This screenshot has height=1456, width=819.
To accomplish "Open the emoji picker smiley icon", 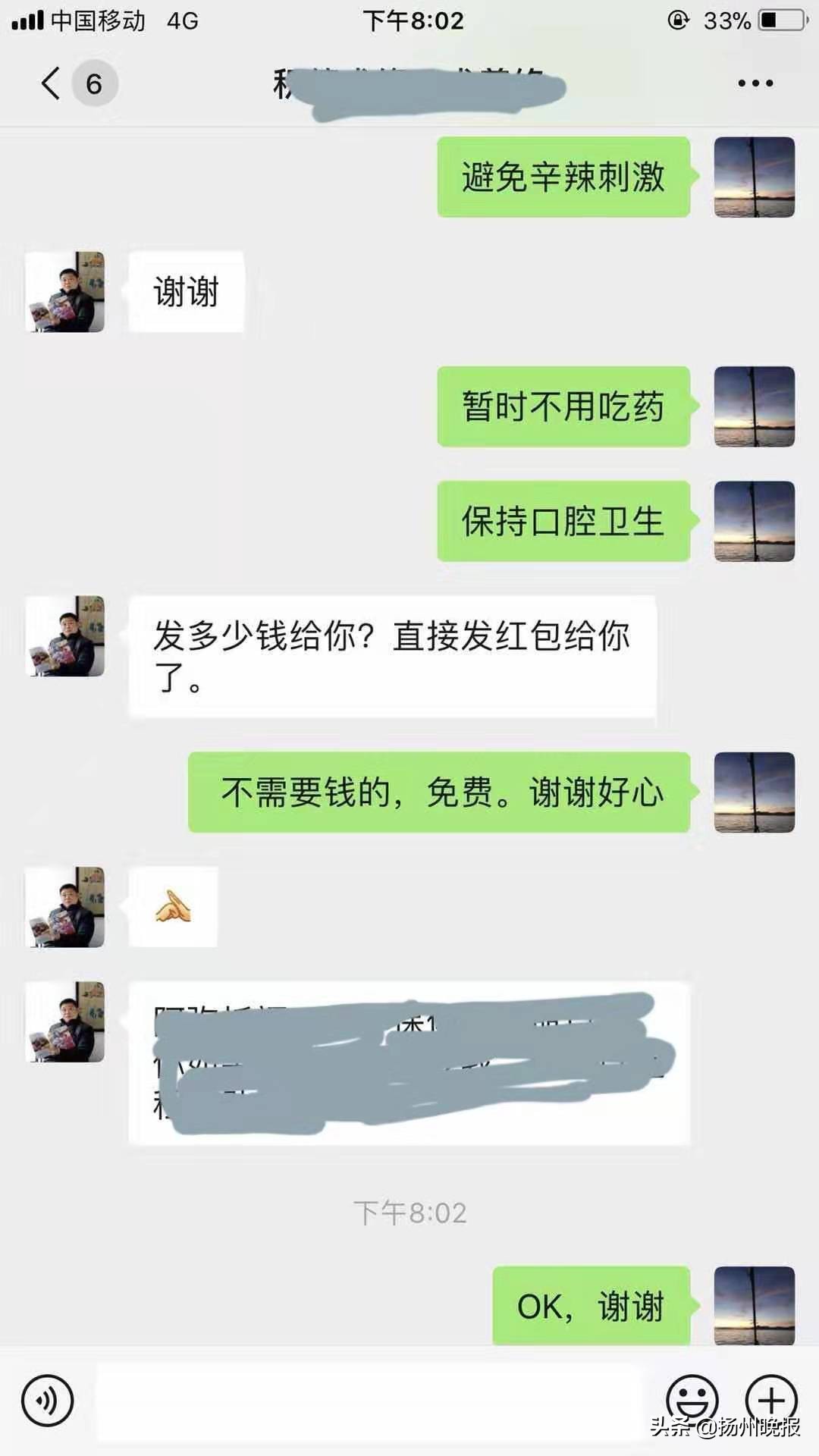I will (692, 1398).
